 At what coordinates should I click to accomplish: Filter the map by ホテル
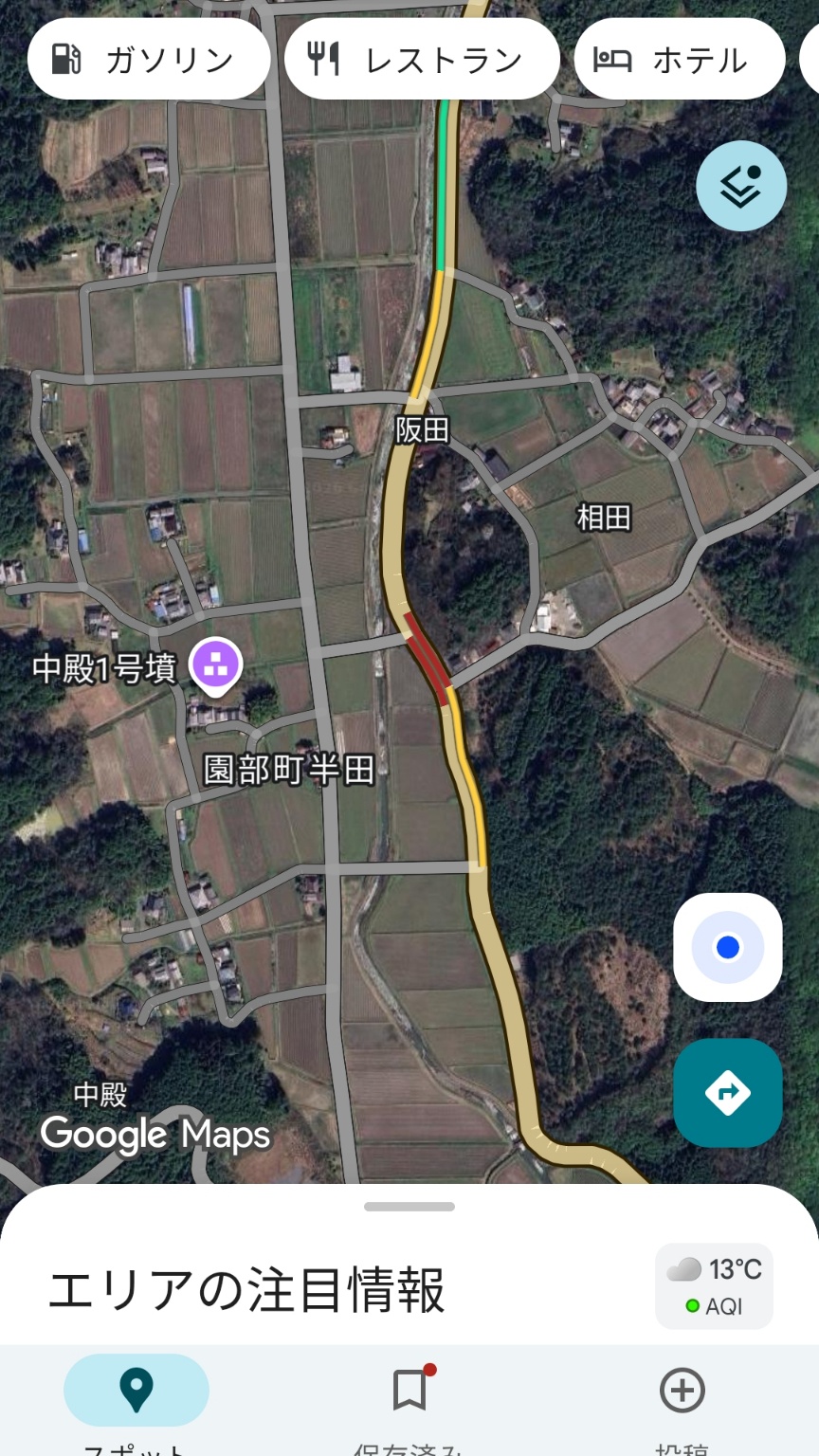[x=679, y=60]
